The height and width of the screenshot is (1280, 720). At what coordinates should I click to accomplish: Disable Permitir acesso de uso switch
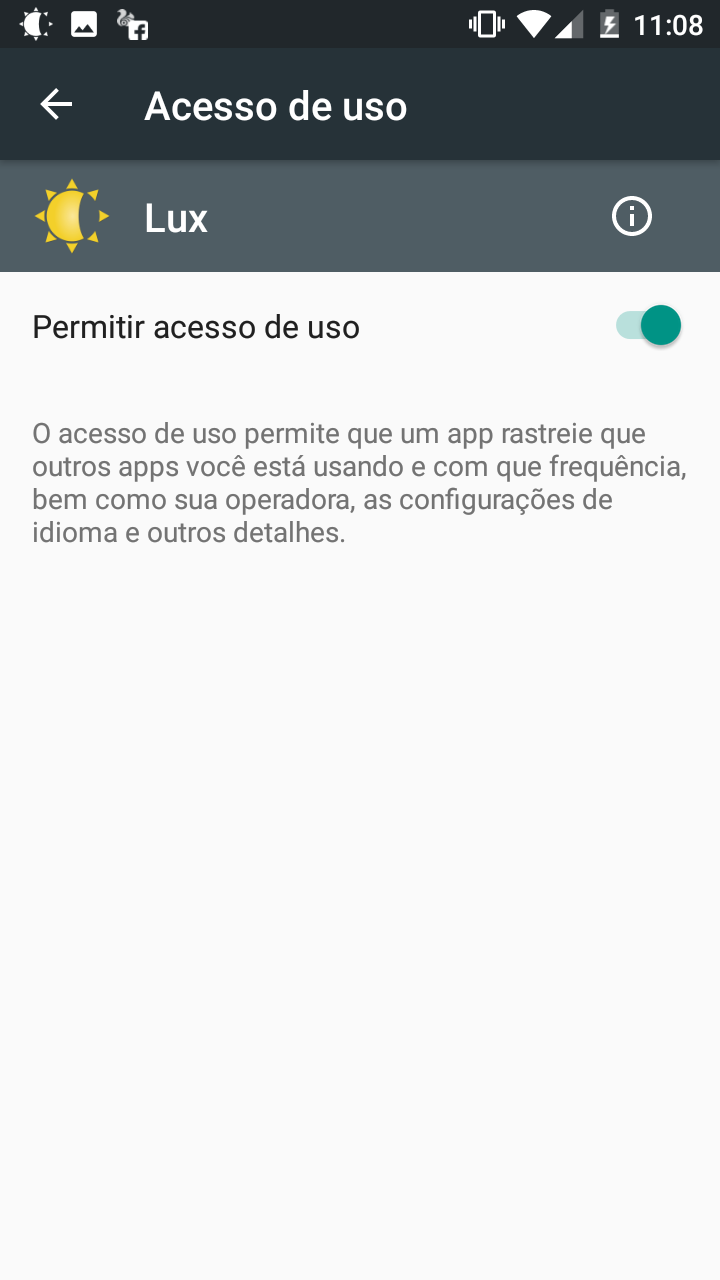648,326
